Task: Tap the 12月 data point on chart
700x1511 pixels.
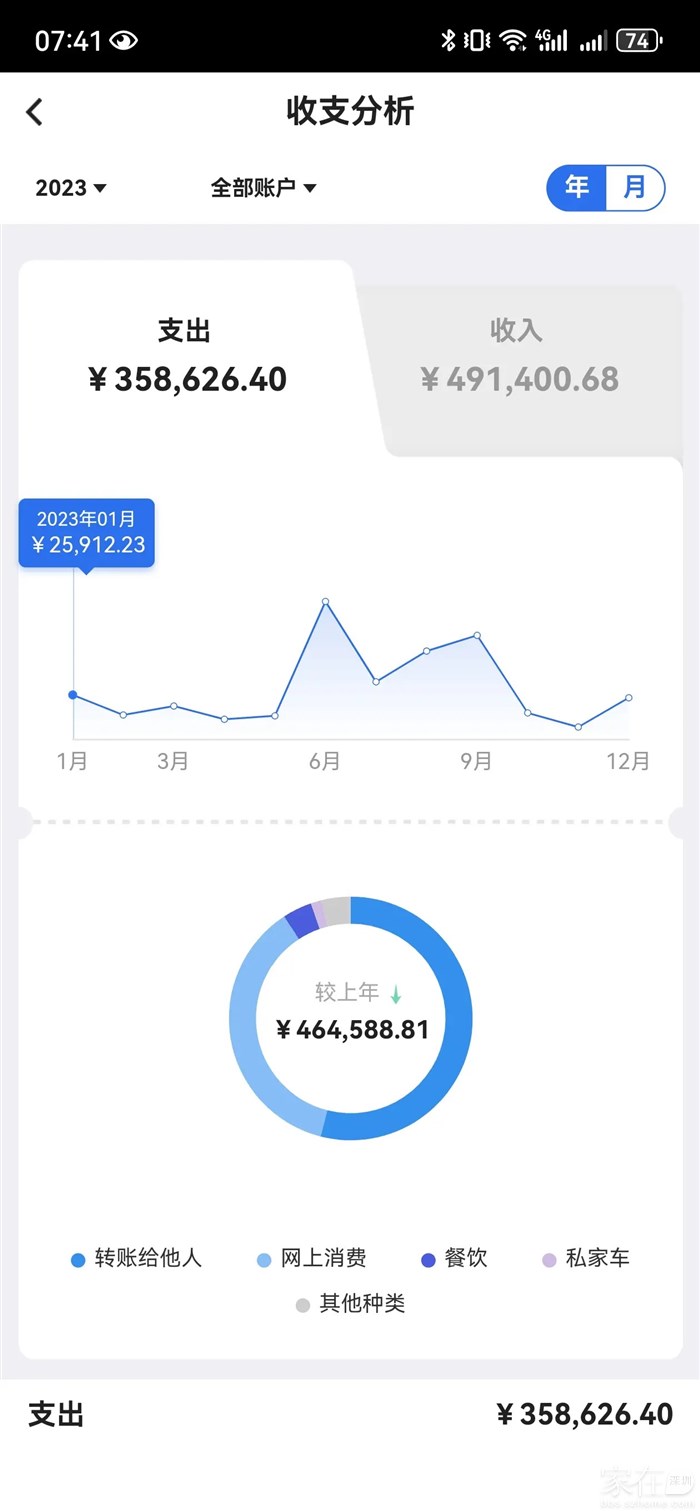Action: tap(628, 698)
